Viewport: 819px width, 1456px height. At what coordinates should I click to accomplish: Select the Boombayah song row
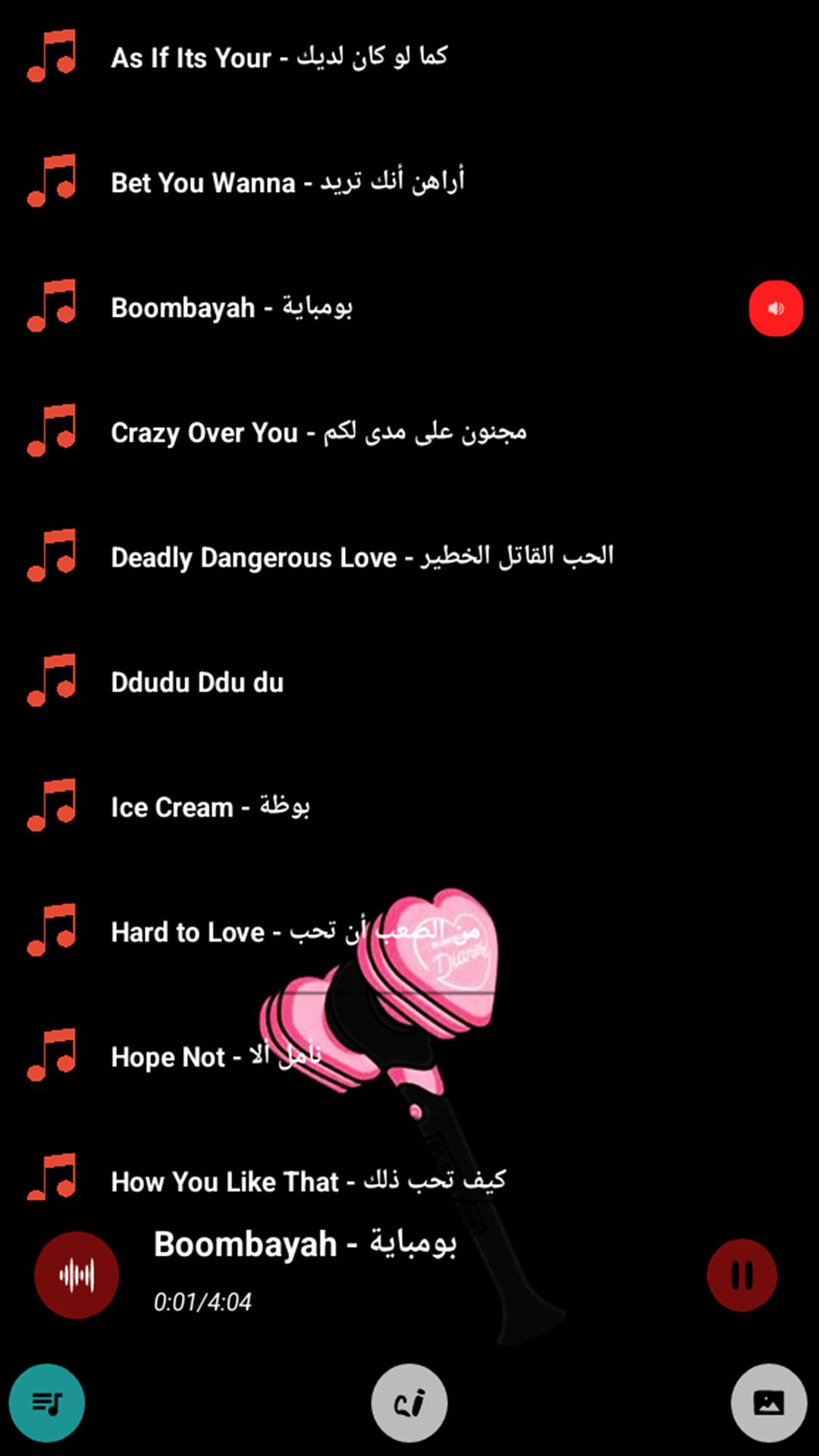pyautogui.click(x=231, y=308)
